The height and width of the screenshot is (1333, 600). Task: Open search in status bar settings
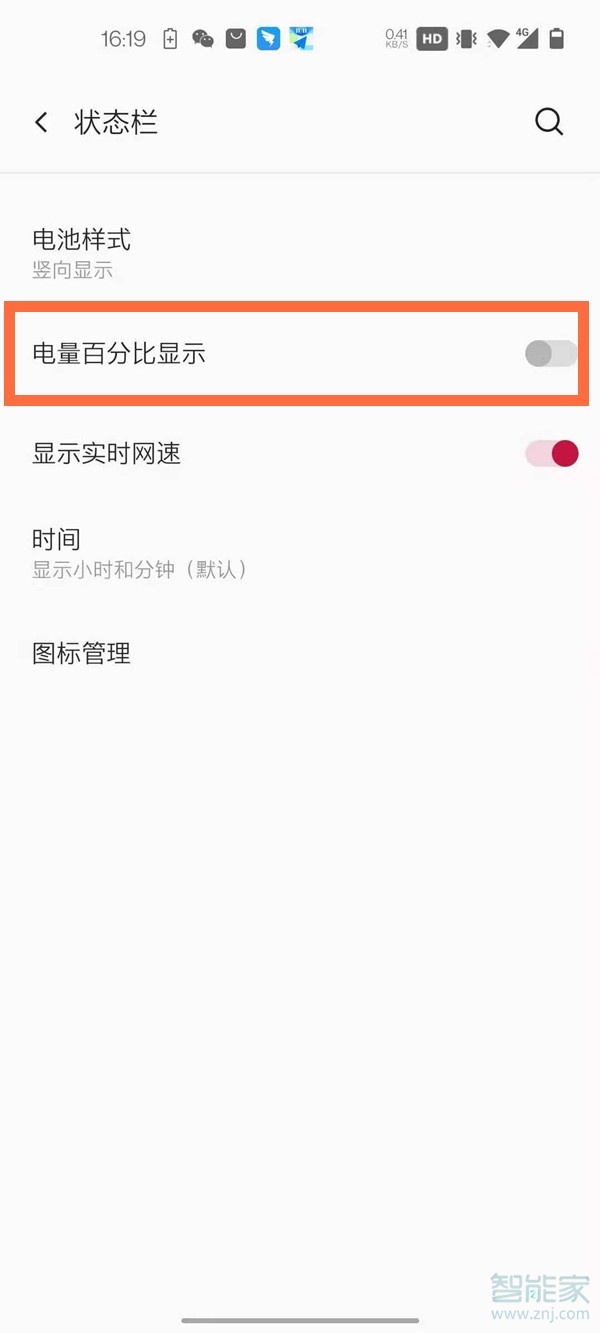[549, 122]
